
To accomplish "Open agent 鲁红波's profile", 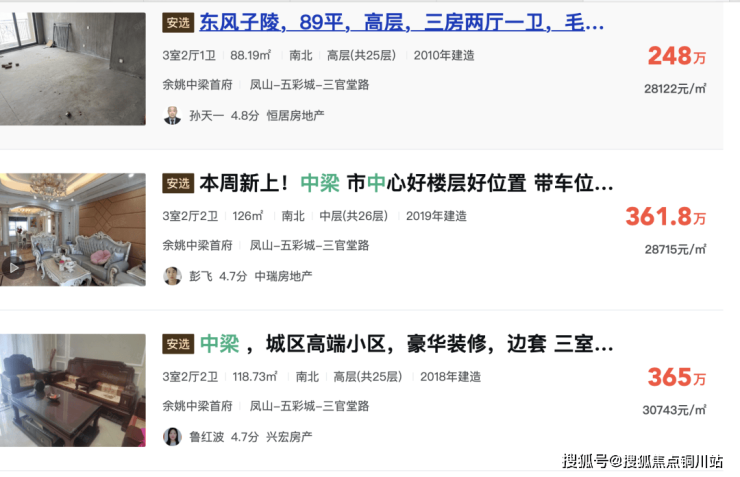I will click(x=206, y=437).
